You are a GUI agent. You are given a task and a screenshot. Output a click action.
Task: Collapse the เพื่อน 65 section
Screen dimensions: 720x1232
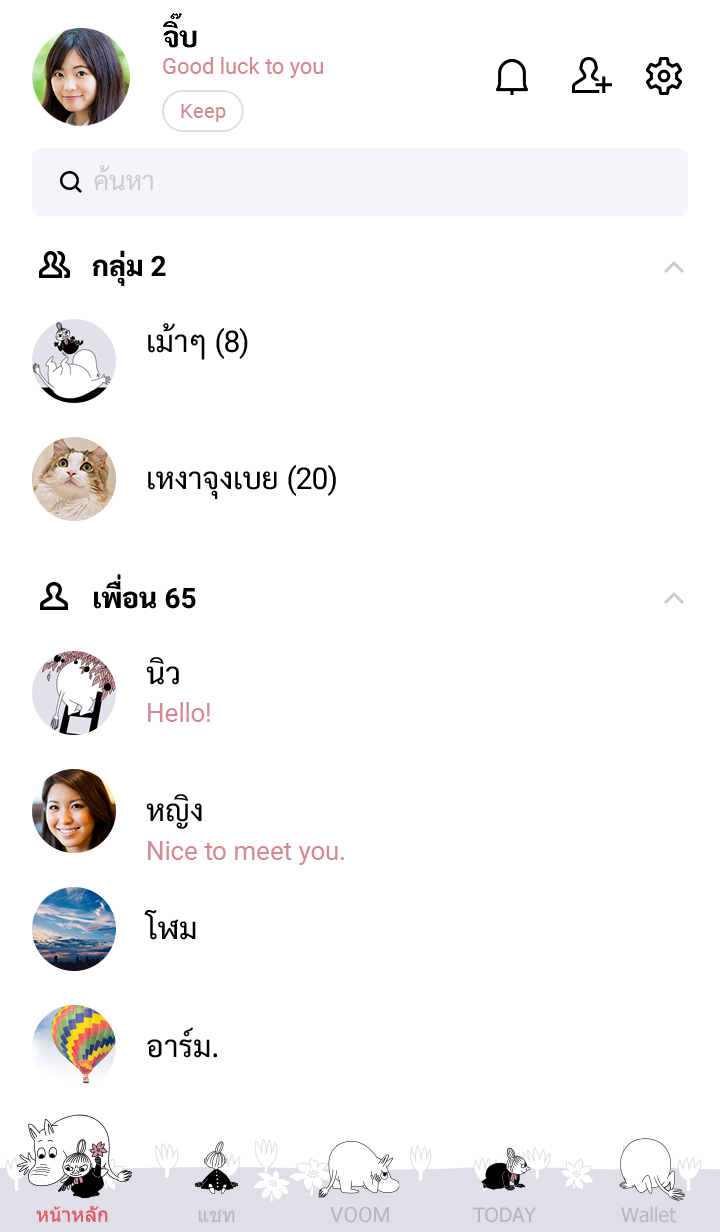pyautogui.click(x=674, y=599)
